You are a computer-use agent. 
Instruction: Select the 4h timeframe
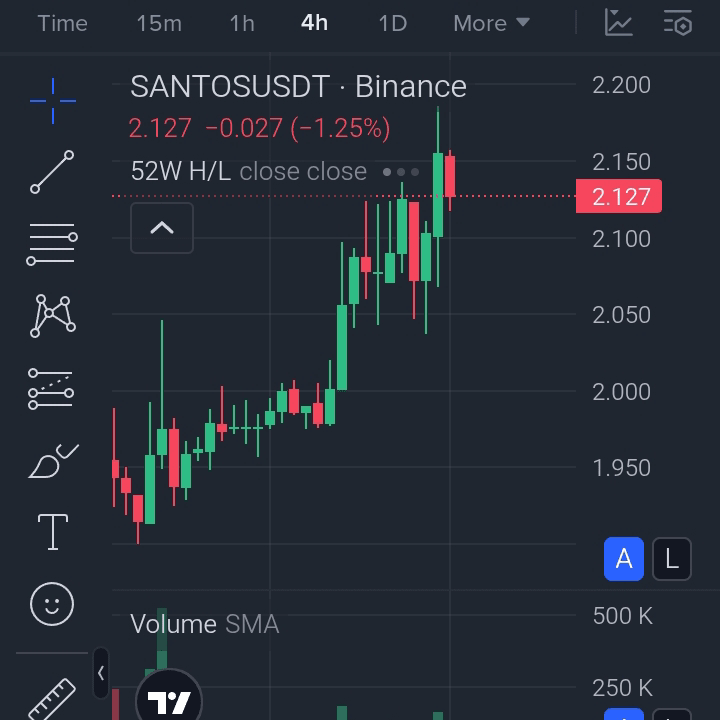click(x=314, y=23)
